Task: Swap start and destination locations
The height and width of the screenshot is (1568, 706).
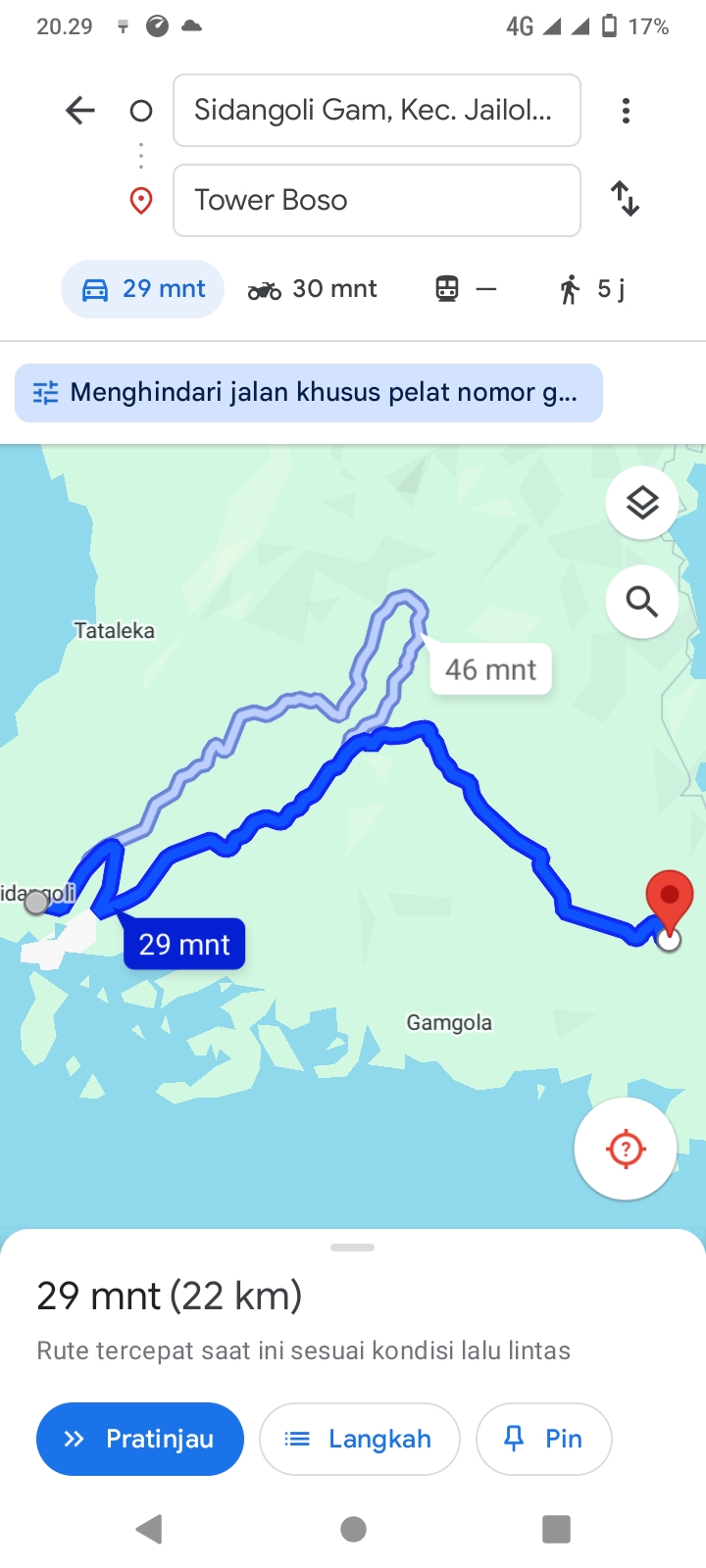Action: [626, 199]
